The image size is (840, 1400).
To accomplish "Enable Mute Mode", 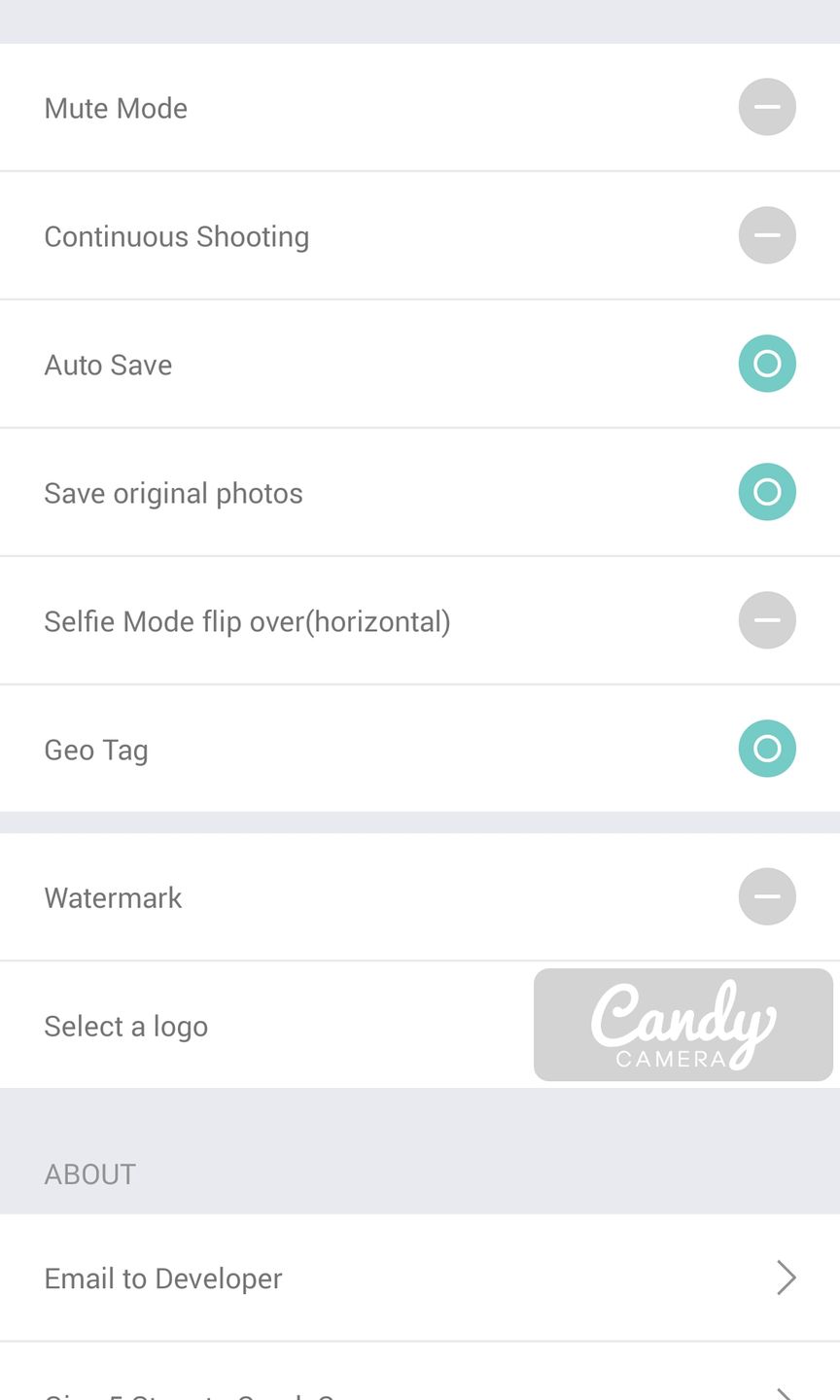I will [x=766, y=107].
